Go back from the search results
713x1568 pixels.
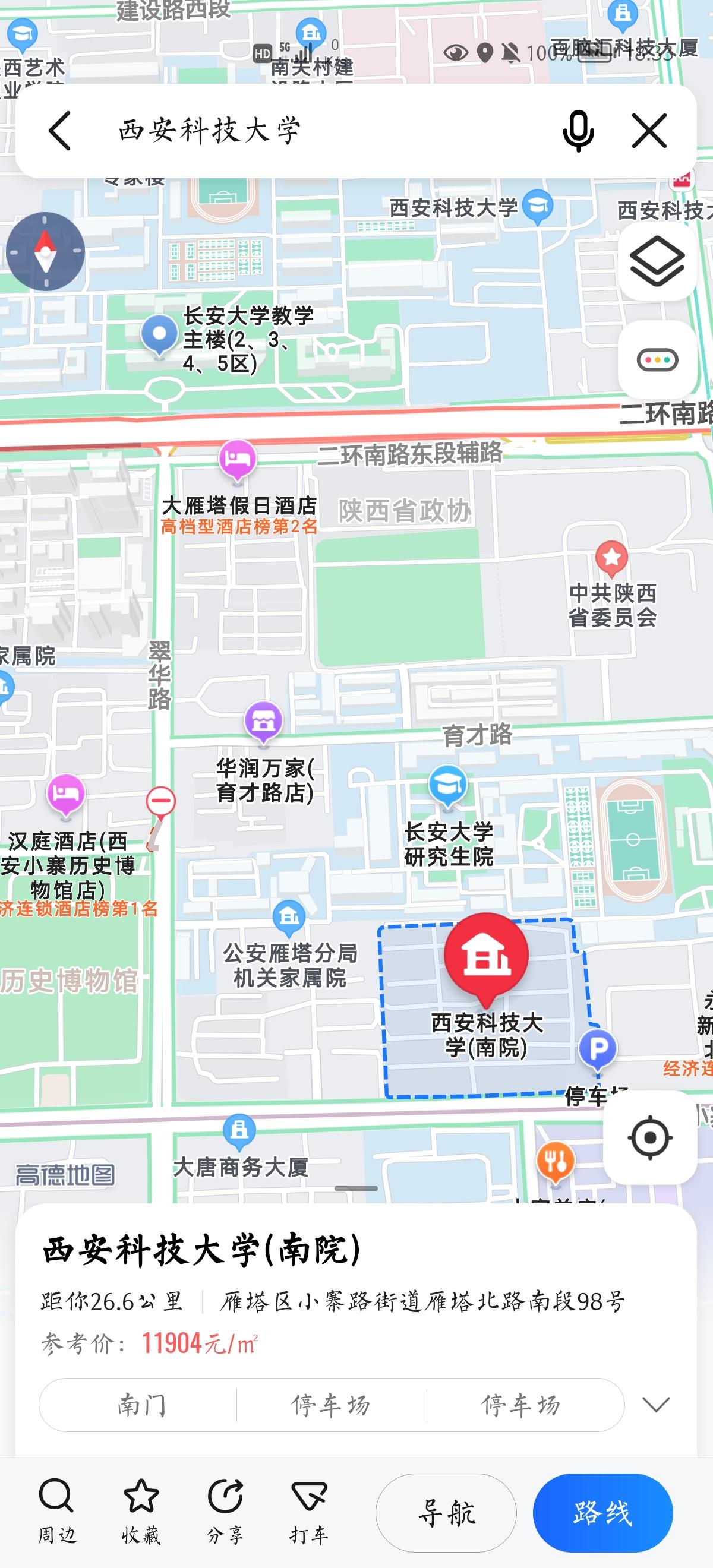point(59,131)
